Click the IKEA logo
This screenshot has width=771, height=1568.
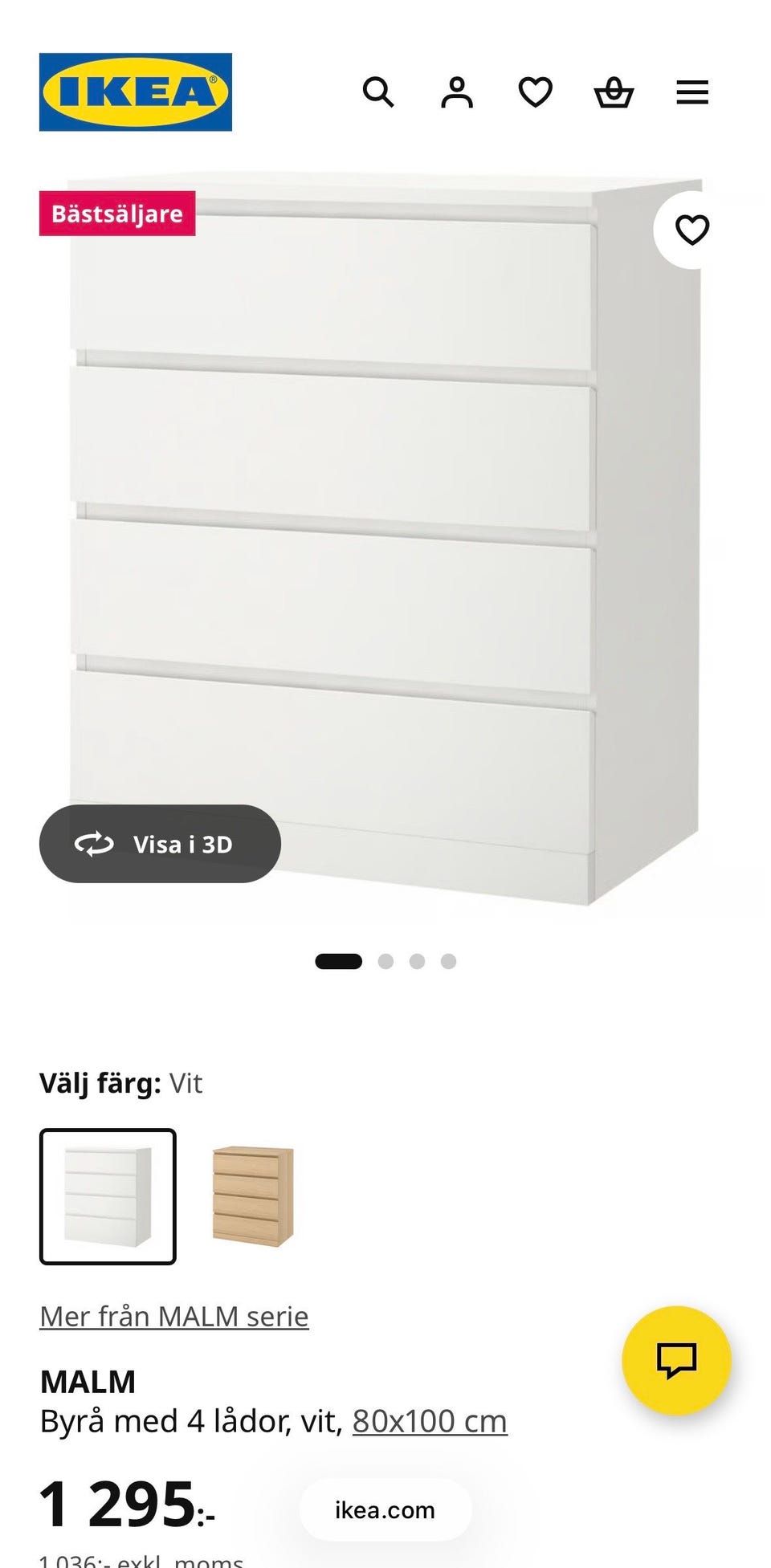click(135, 90)
